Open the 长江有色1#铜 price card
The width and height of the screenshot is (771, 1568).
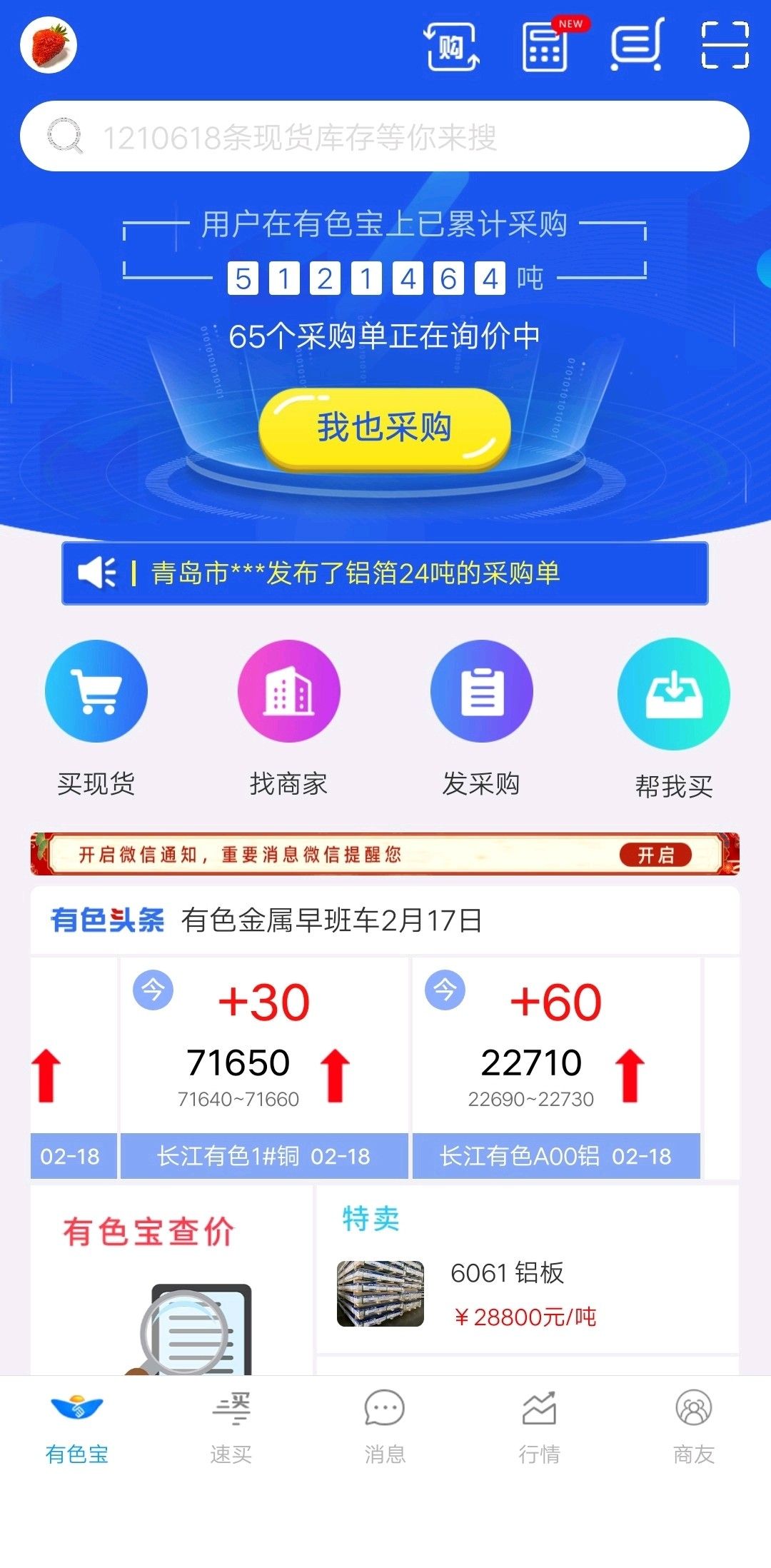point(264,1068)
